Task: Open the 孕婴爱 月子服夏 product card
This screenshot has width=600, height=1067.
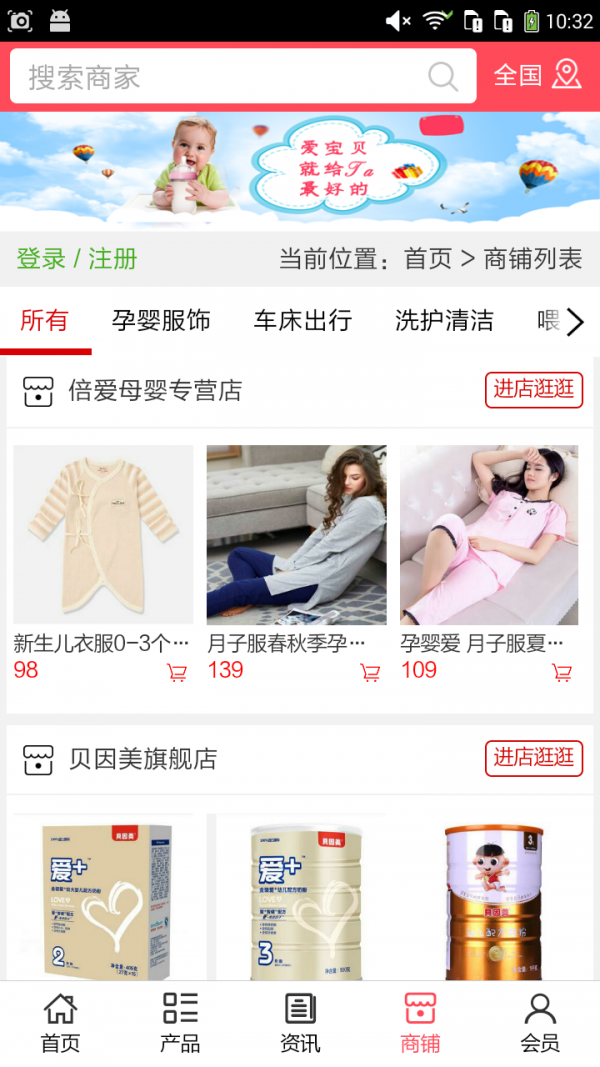Action: tap(489, 535)
